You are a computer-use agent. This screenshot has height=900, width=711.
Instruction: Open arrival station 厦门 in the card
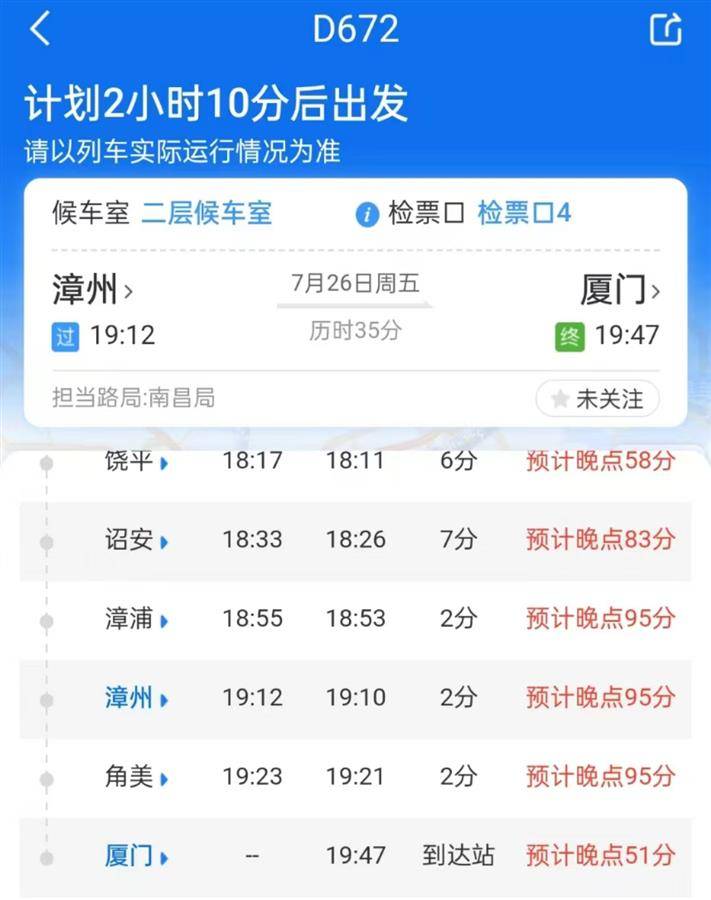click(620, 291)
